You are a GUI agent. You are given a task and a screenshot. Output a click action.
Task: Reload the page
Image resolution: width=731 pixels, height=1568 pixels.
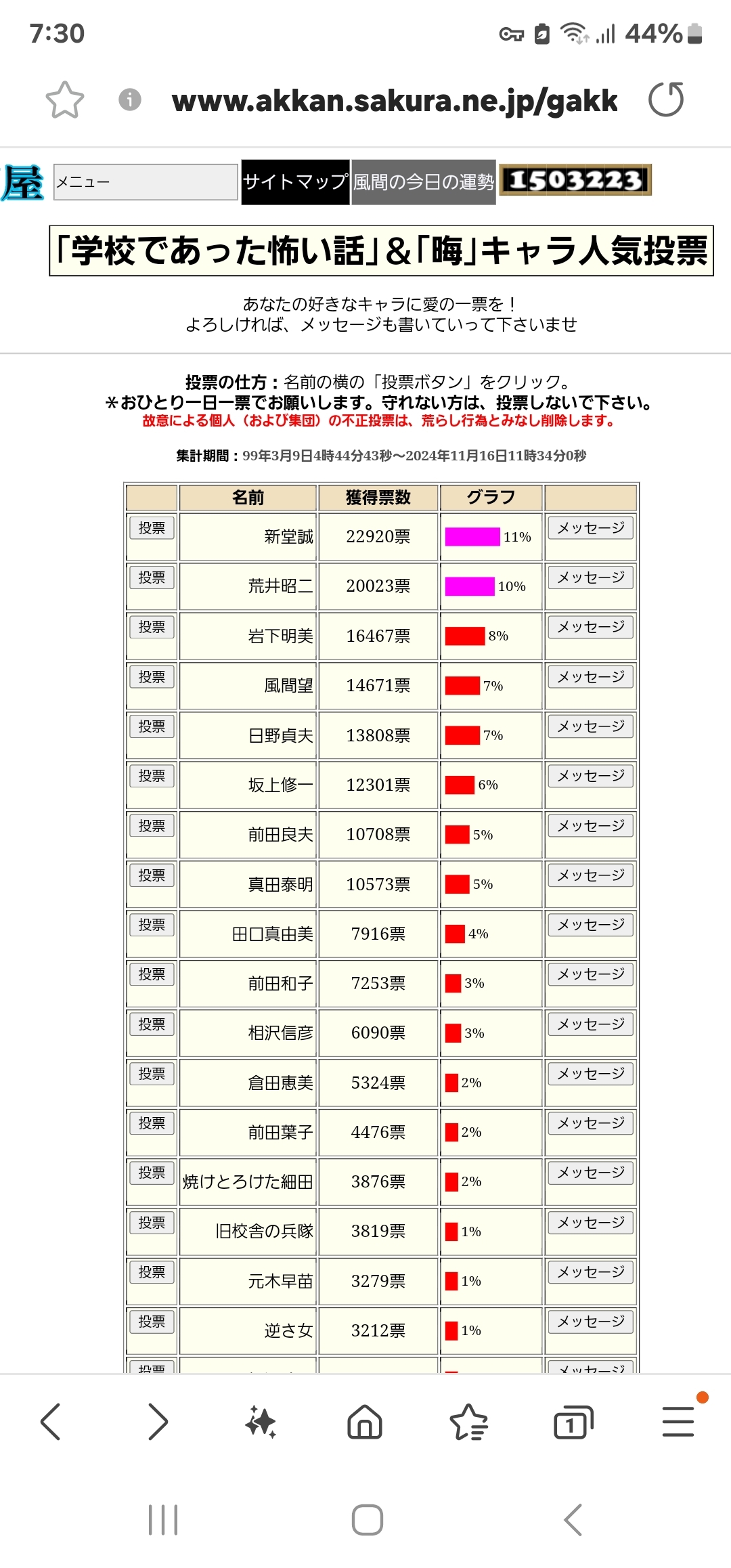[x=666, y=100]
